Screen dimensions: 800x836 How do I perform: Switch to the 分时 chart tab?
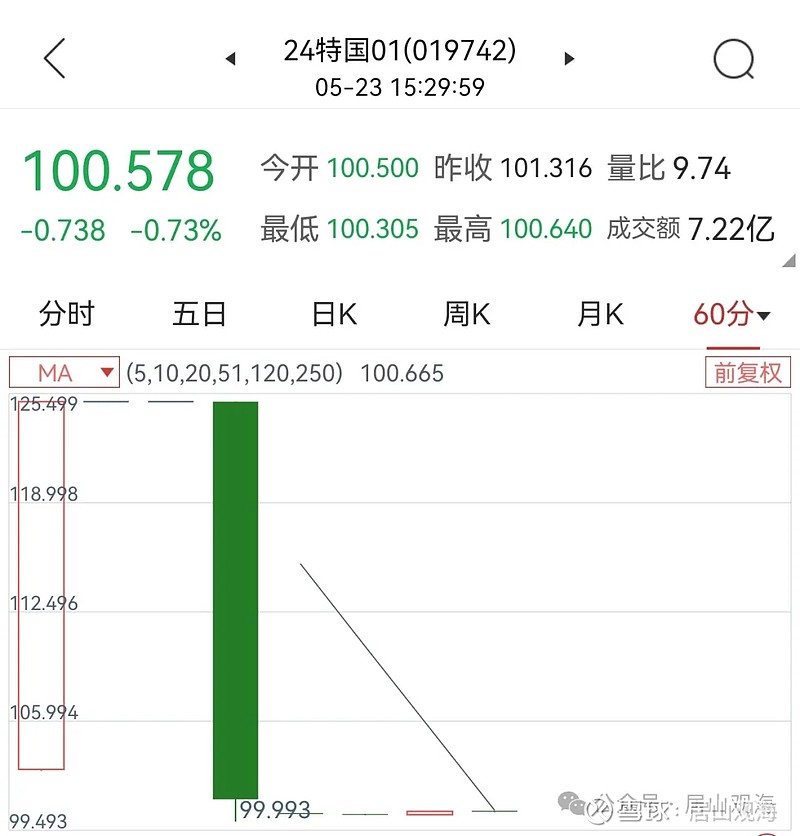pos(66,315)
